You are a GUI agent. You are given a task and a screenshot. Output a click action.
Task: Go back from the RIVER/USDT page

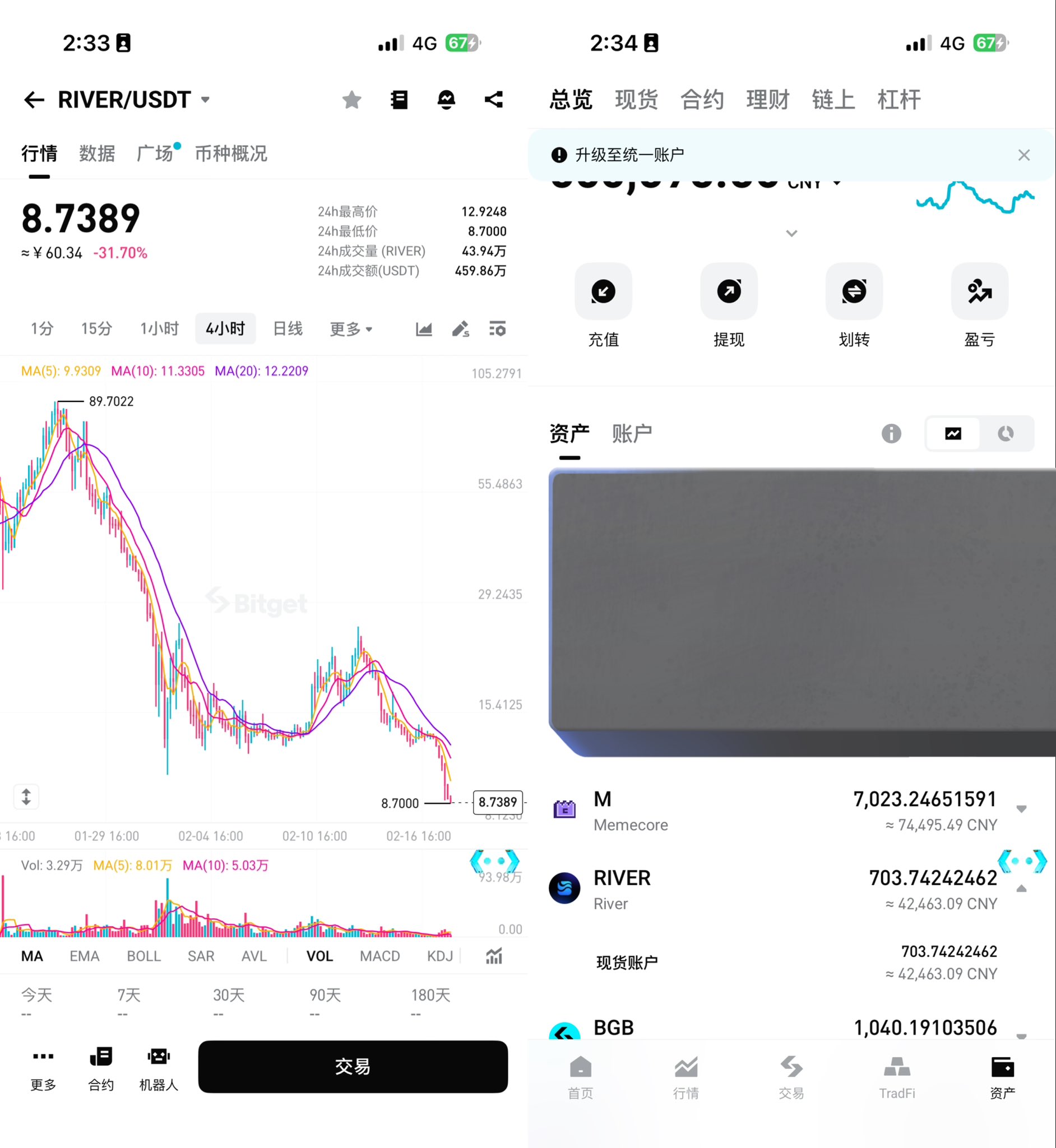(x=34, y=100)
